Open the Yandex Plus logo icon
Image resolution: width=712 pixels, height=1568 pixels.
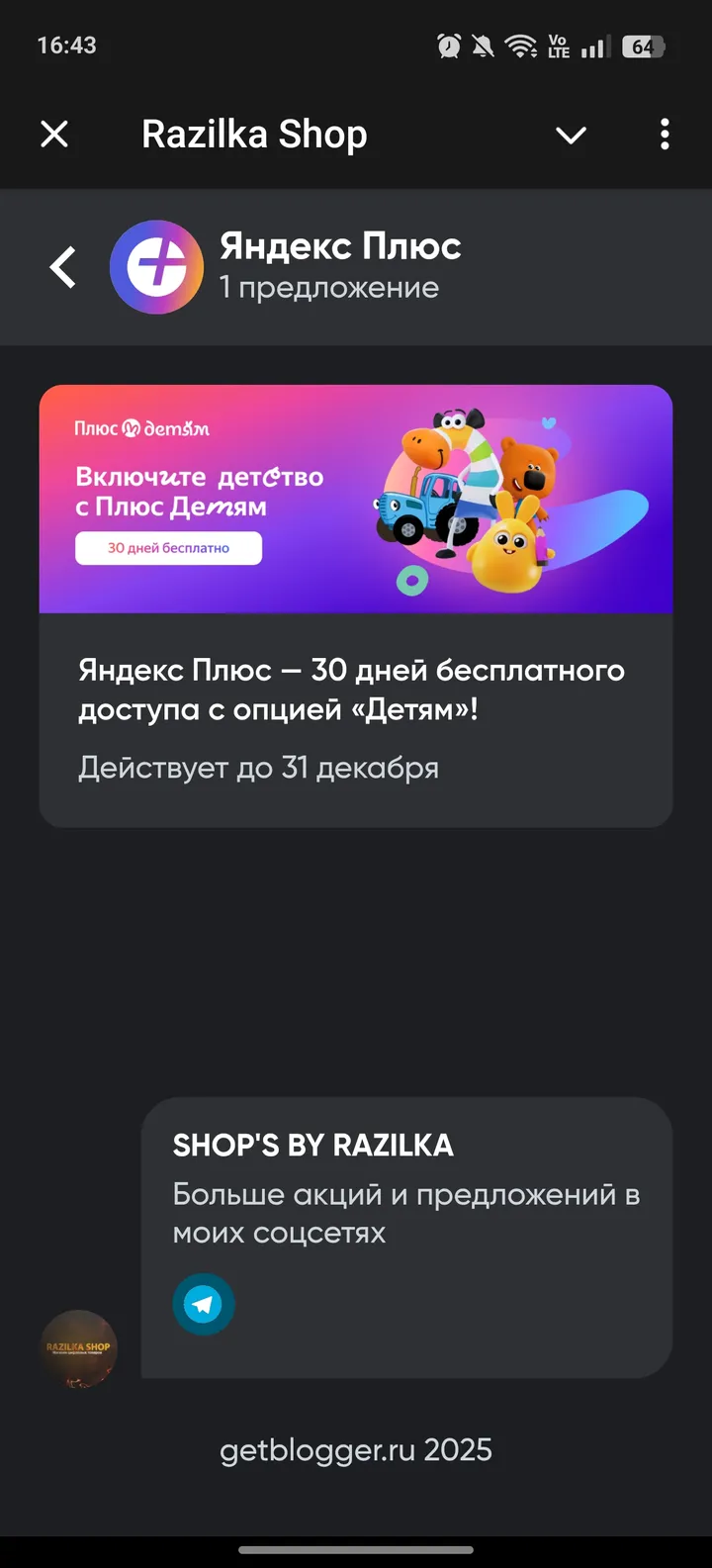pos(157,267)
